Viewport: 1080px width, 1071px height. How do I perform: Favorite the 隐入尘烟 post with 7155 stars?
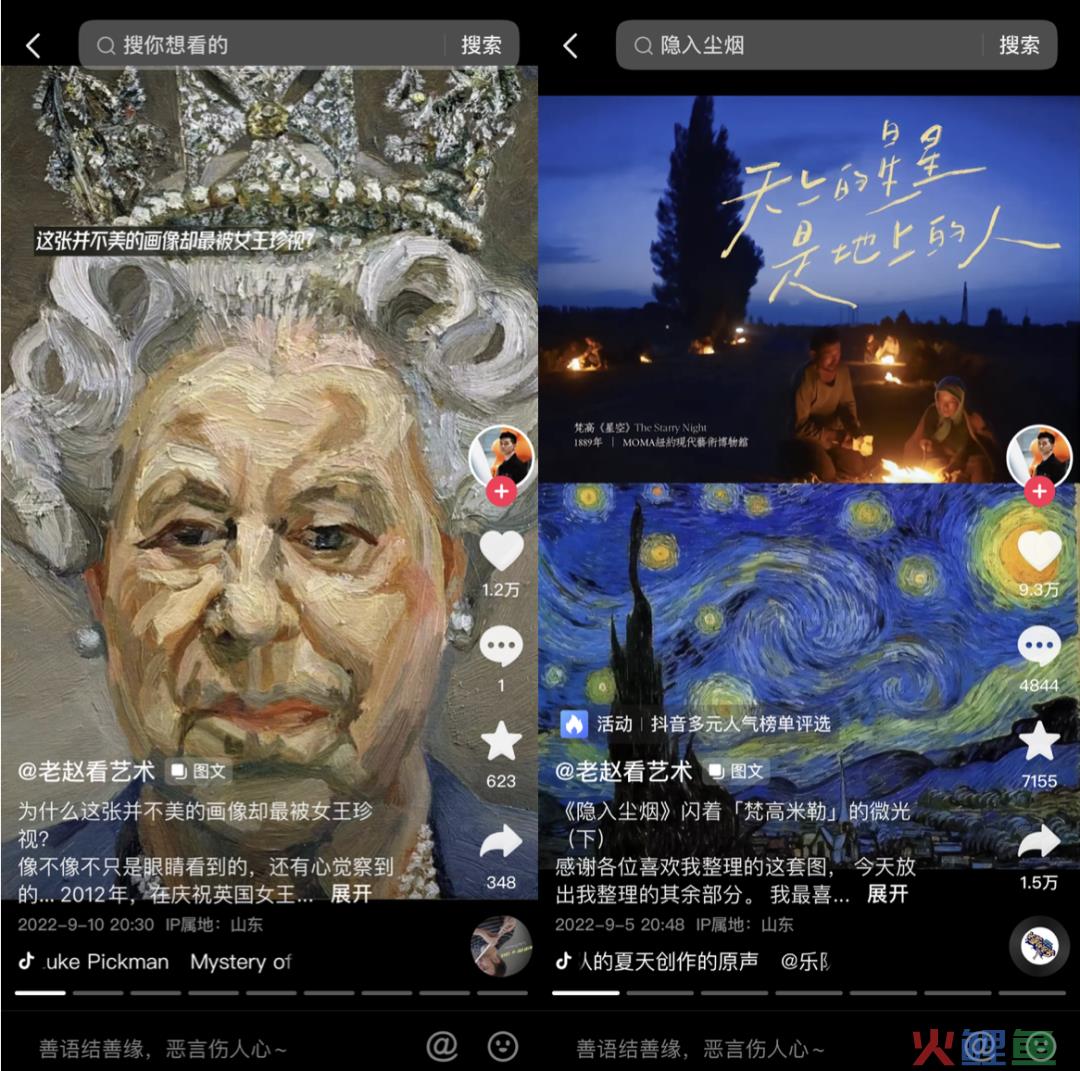1039,742
